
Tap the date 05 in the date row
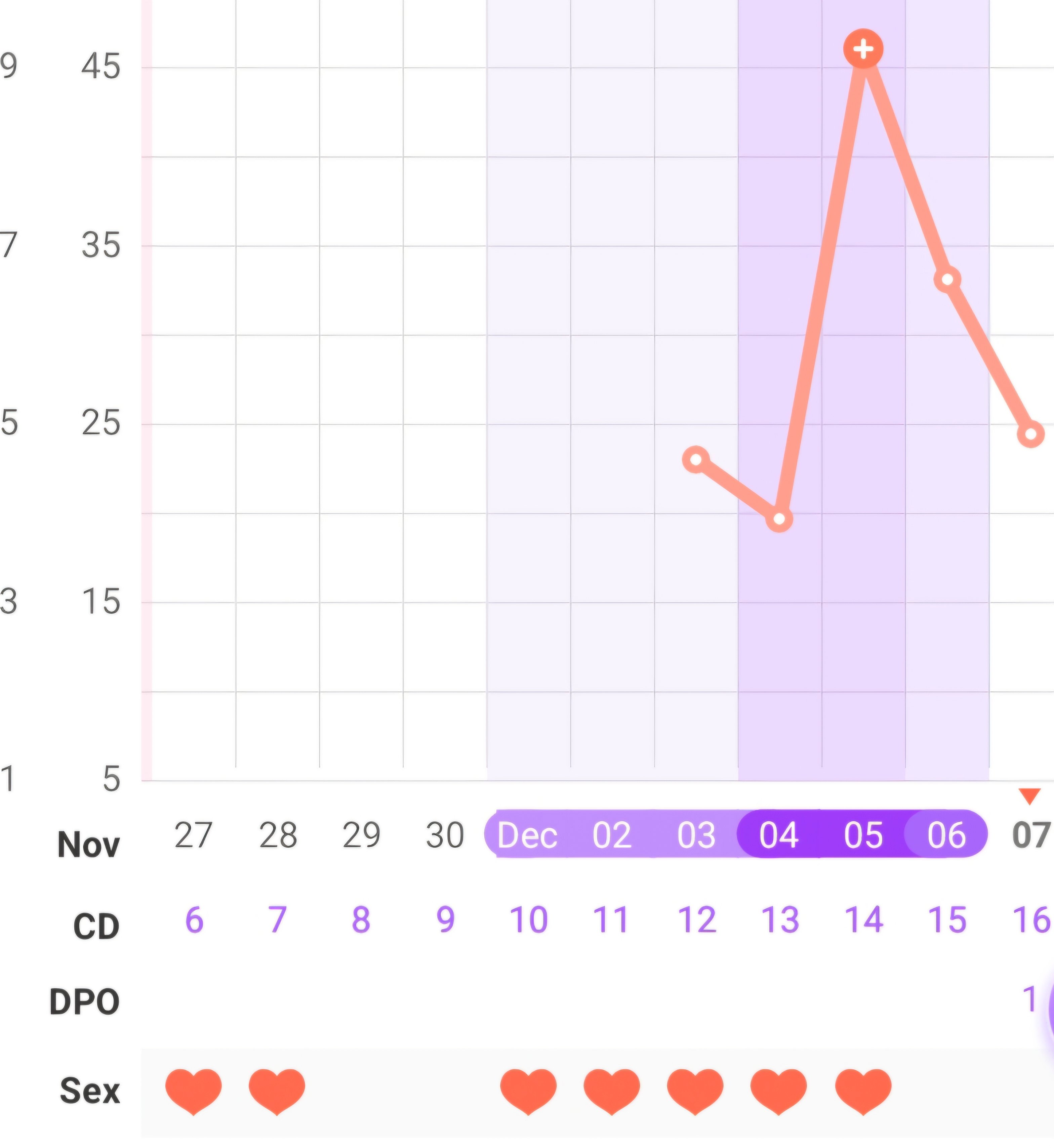(x=863, y=835)
